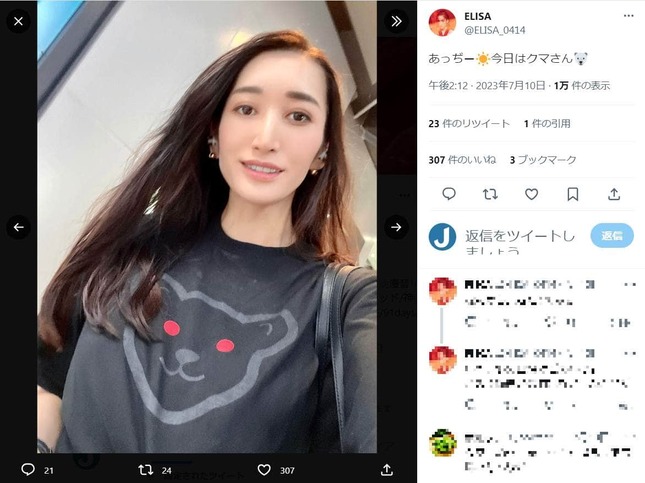Share the tweet from the side panel

tap(614, 194)
